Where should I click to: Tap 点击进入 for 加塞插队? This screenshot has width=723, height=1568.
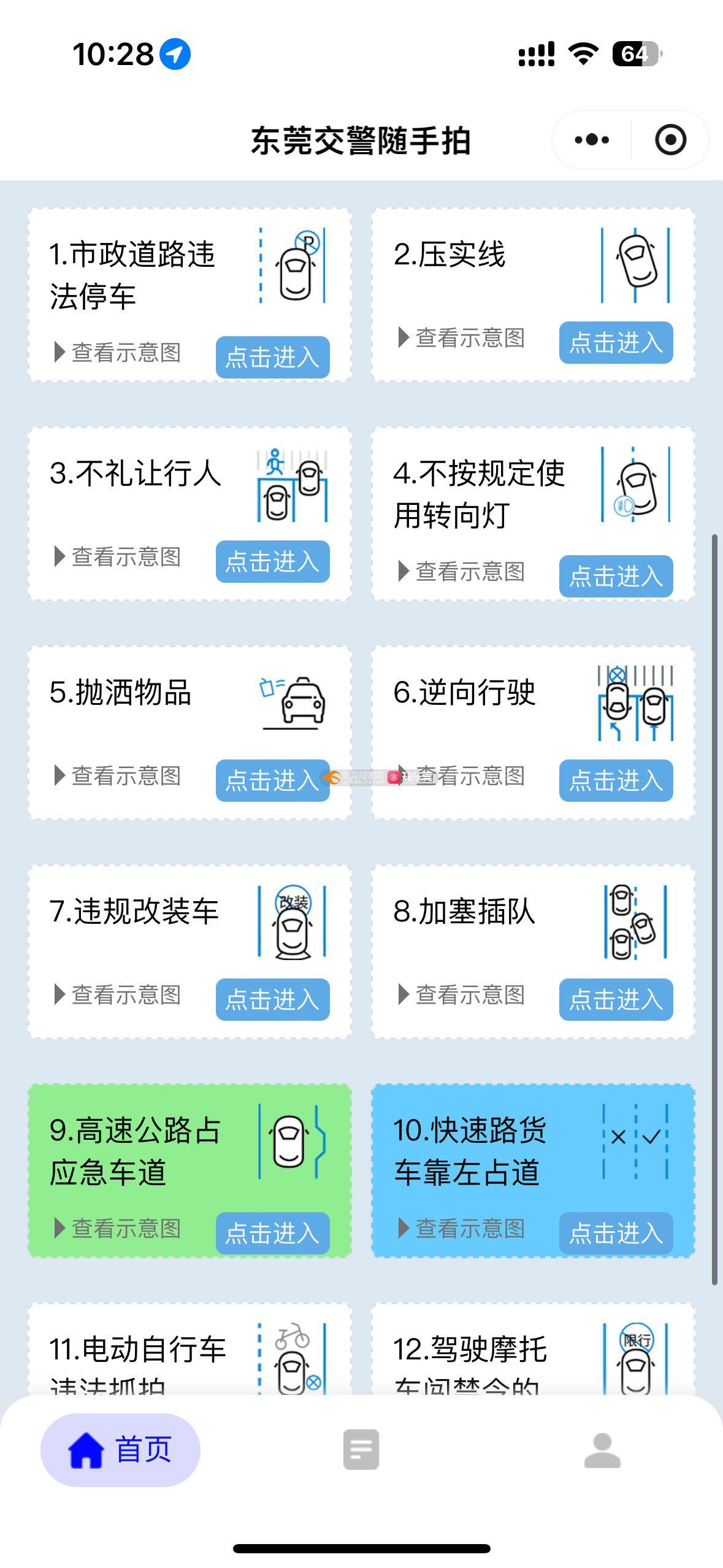[x=616, y=999]
